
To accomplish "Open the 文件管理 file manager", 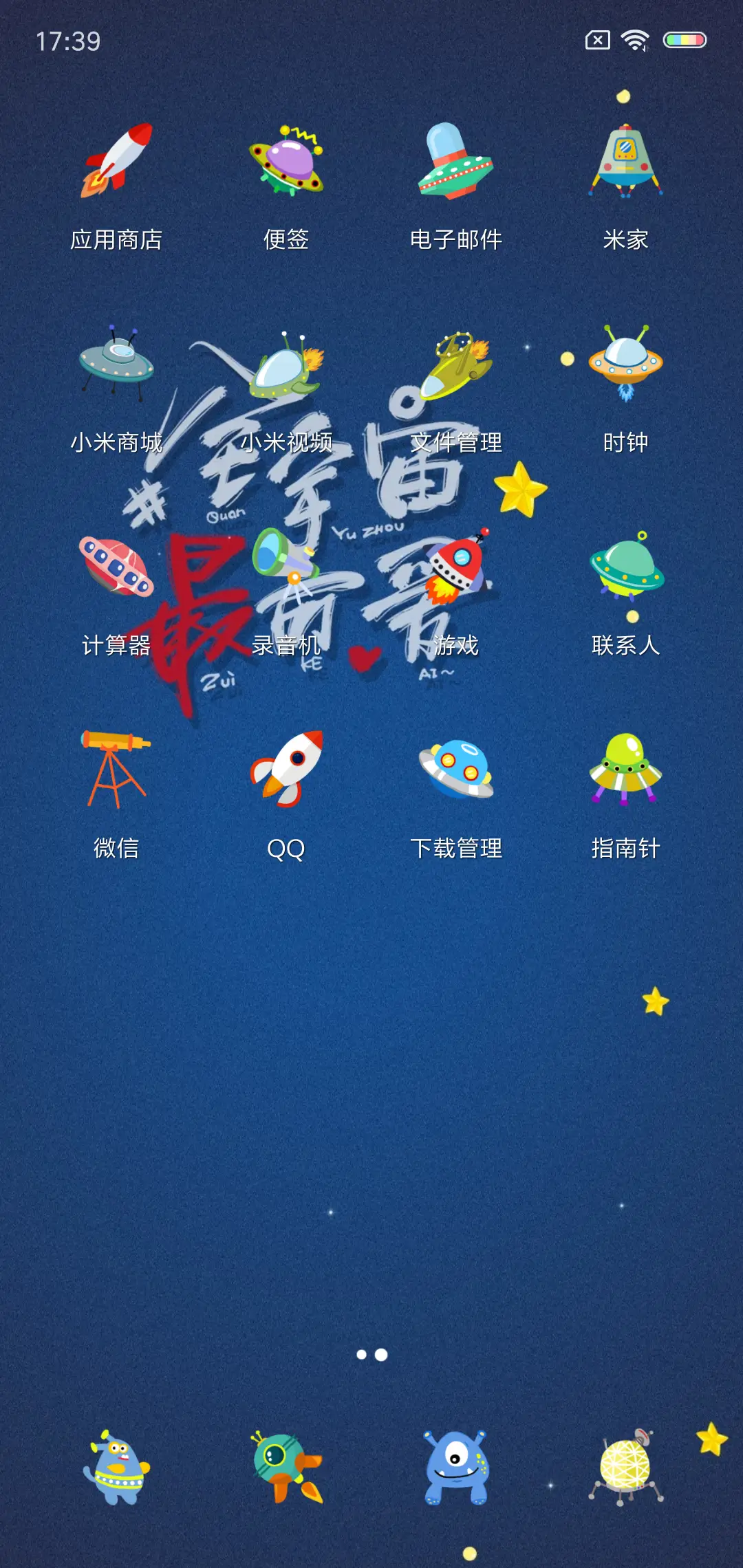I will coord(457,364).
